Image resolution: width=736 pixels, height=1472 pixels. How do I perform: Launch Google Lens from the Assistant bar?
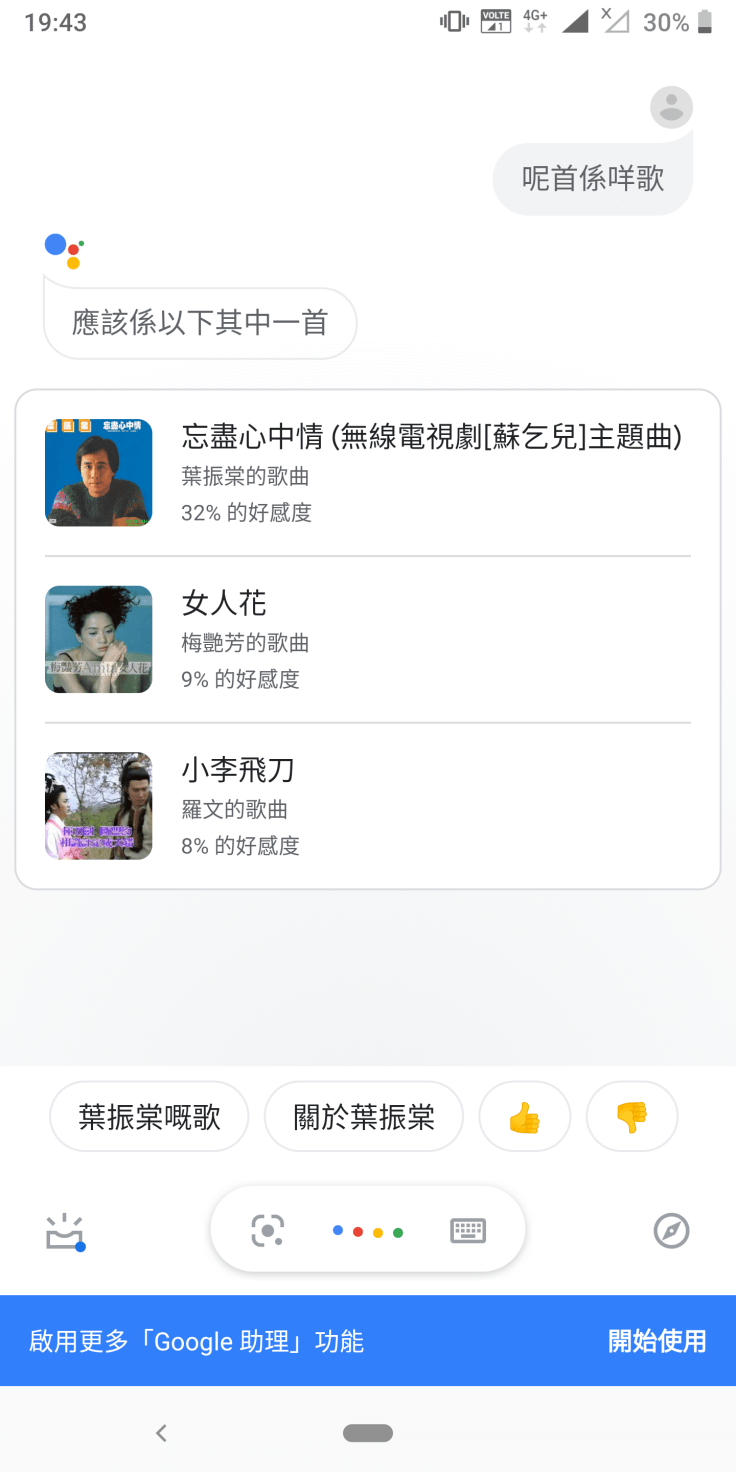click(268, 1231)
